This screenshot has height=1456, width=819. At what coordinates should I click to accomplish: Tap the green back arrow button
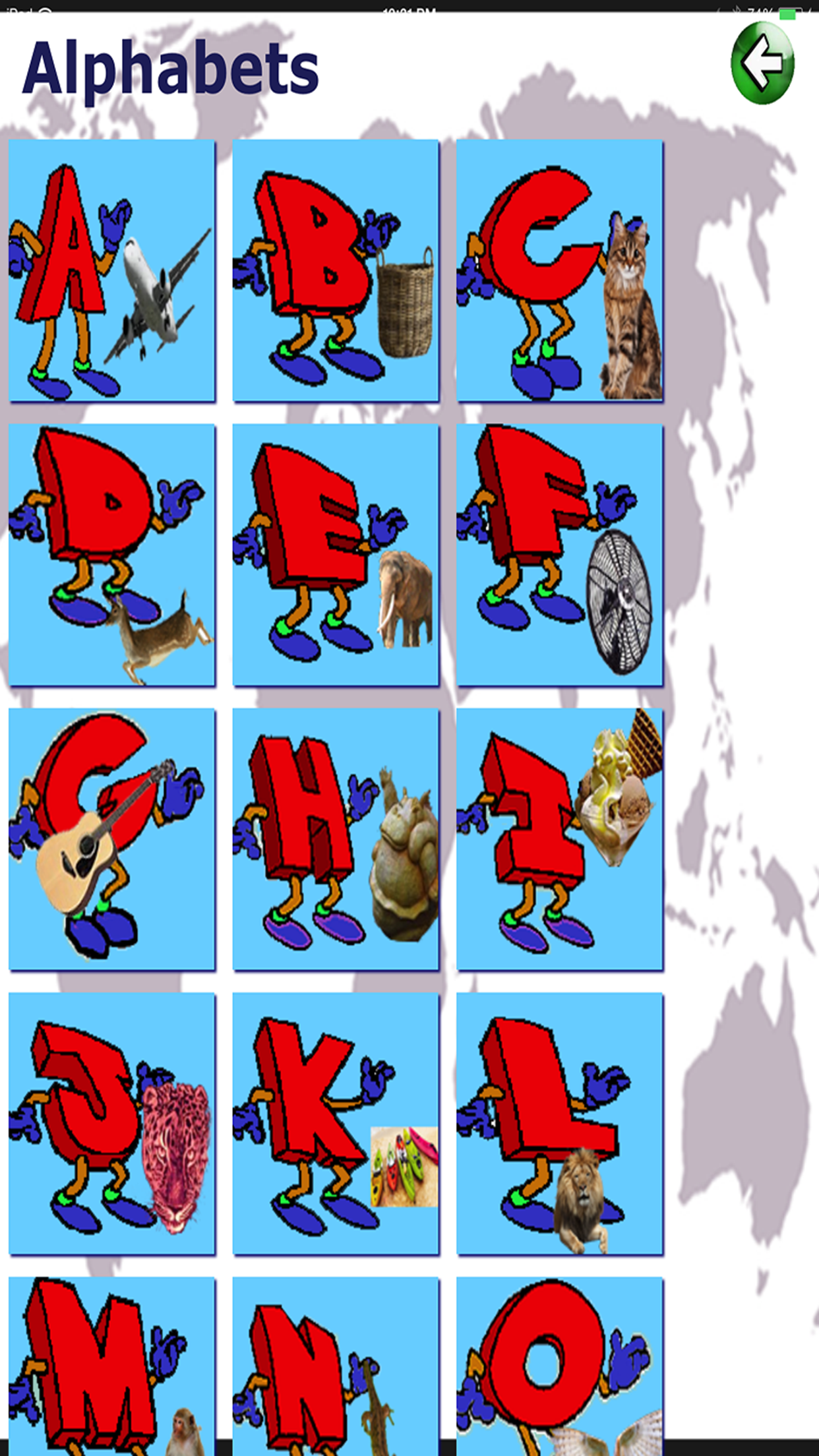pyautogui.click(x=762, y=63)
